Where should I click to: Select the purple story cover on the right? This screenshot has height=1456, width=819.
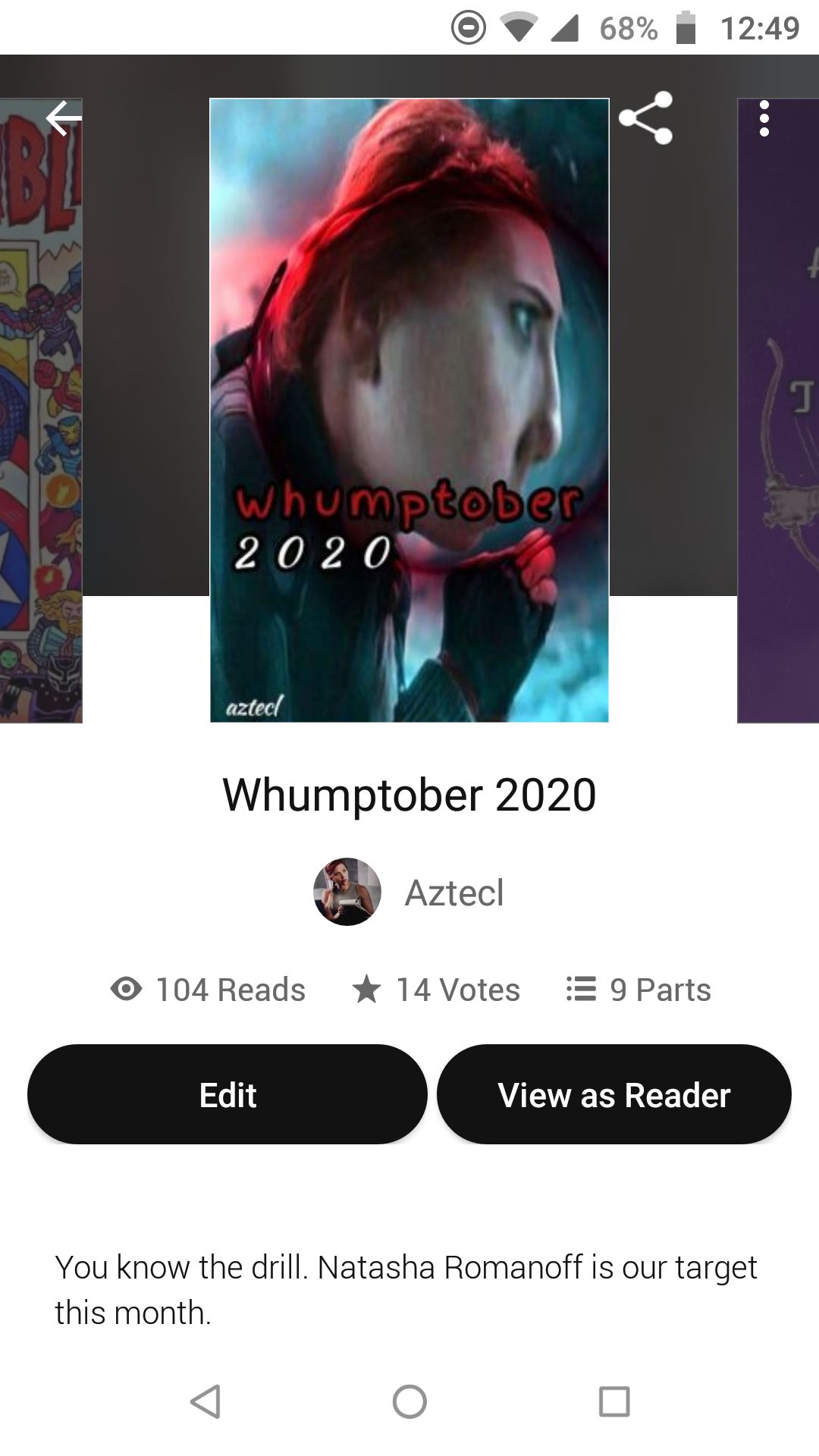pos(778,410)
